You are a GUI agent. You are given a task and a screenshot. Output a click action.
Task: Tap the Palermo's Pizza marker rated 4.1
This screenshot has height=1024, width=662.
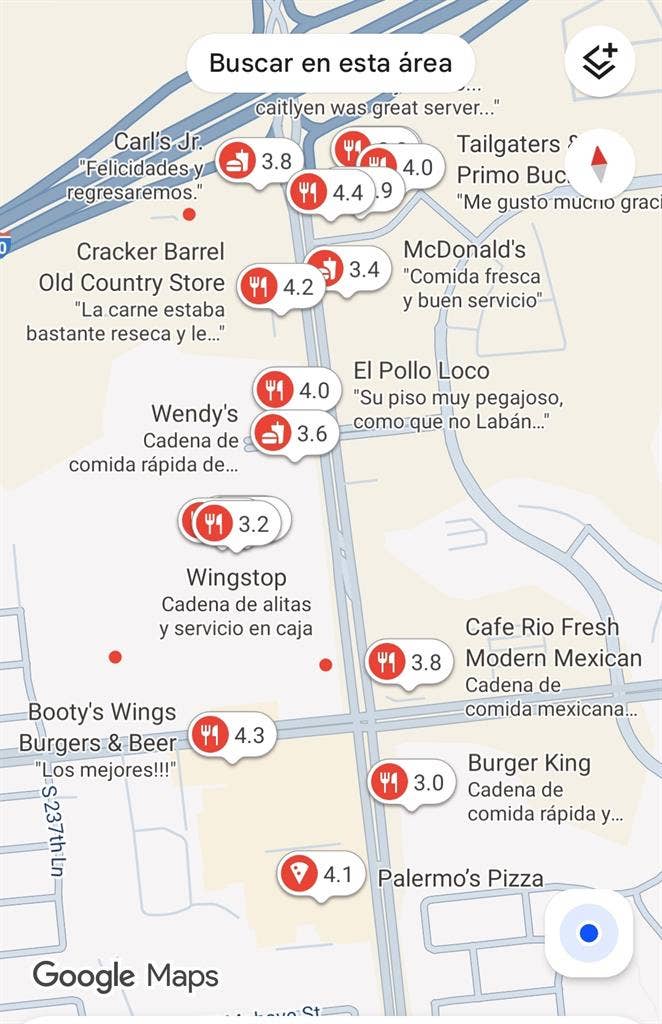pyautogui.click(x=318, y=875)
